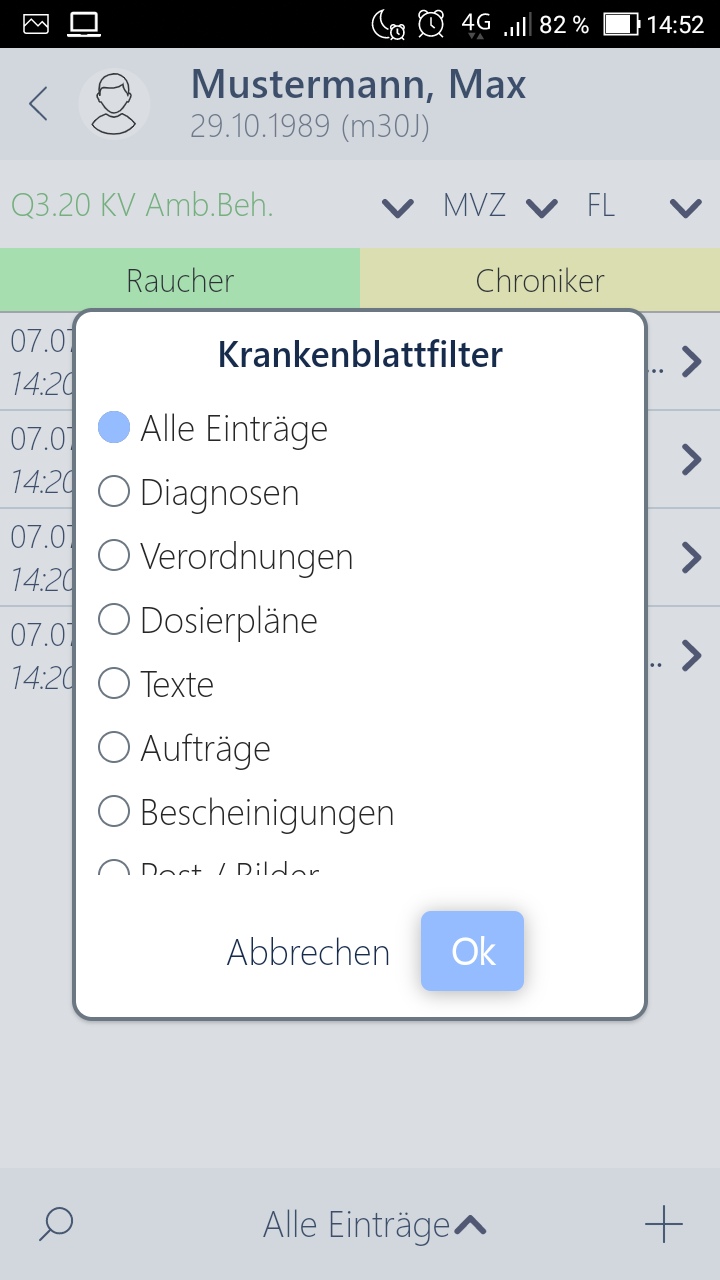
Task: Choose the Diagnosen radio option
Action: [199, 492]
